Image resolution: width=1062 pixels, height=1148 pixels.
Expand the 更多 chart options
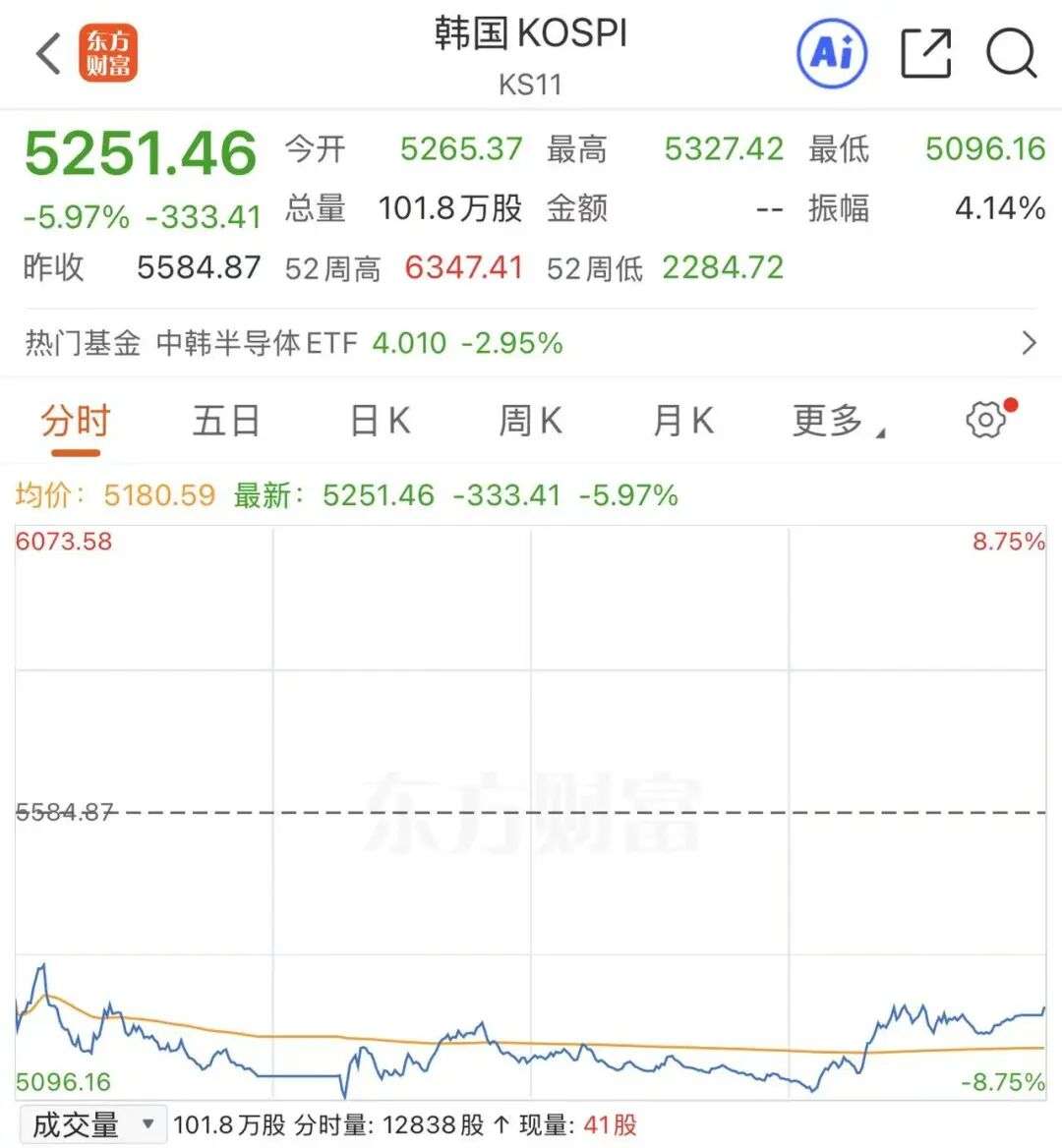tap(836, 422)
